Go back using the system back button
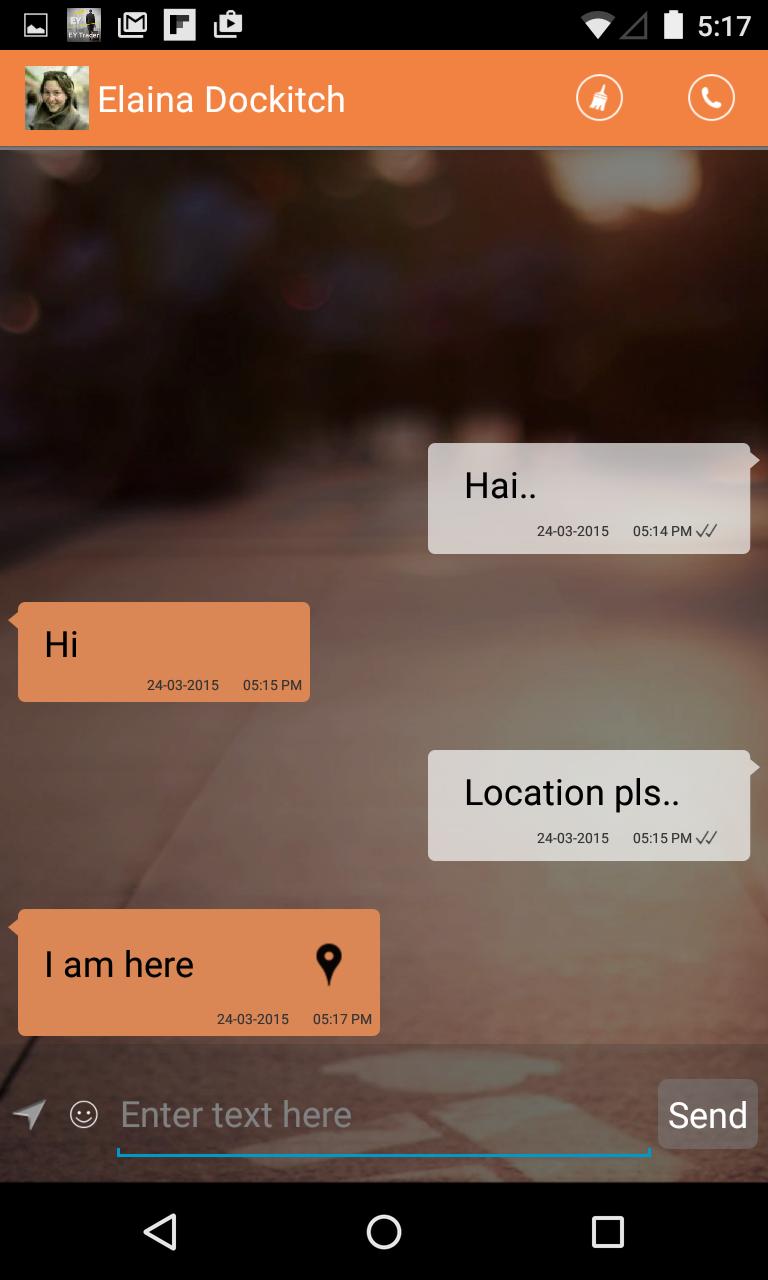Screen dimensions: 768x1280 pos(160,1232)
